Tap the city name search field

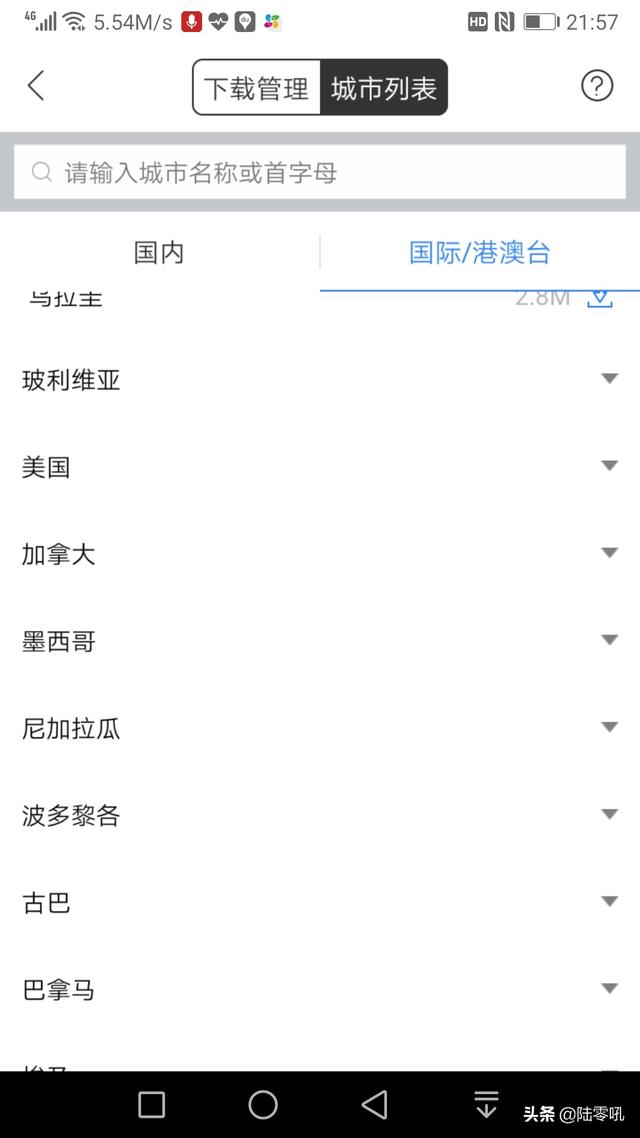point(320,172)
